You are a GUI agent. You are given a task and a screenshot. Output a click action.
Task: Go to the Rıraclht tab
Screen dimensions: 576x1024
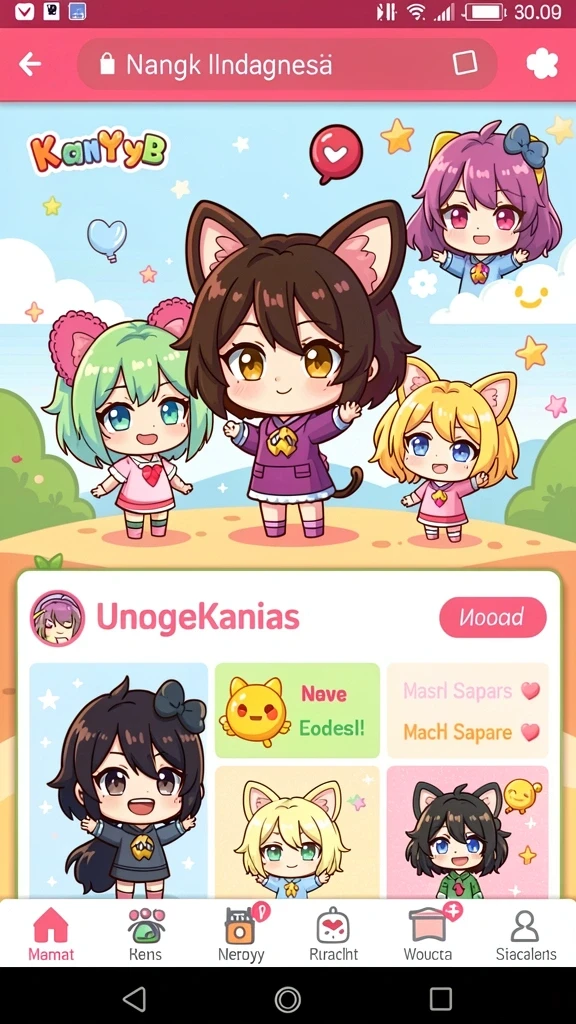click(x=334, y=934)
